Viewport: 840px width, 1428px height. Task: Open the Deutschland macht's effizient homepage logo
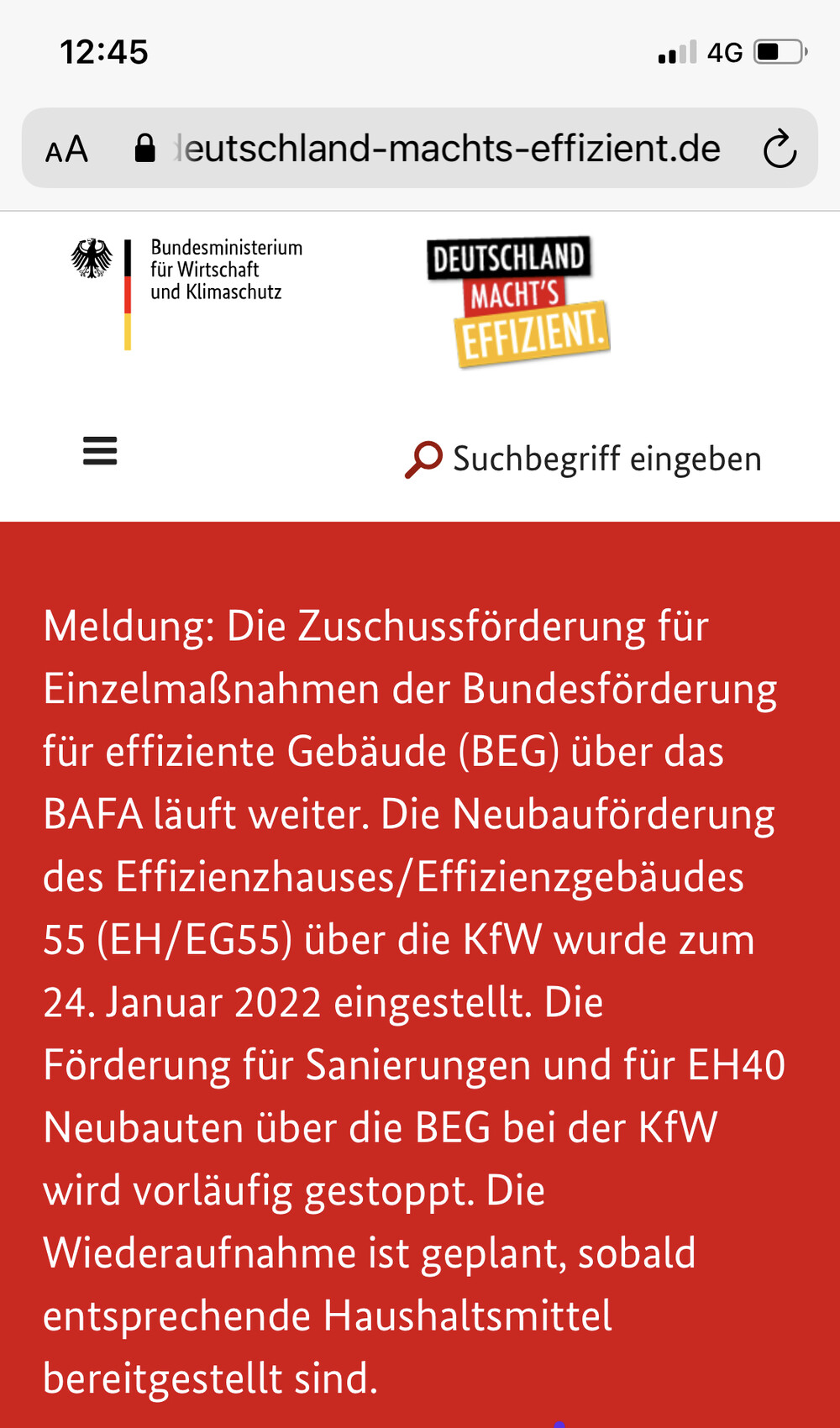(x=518, y=302)
